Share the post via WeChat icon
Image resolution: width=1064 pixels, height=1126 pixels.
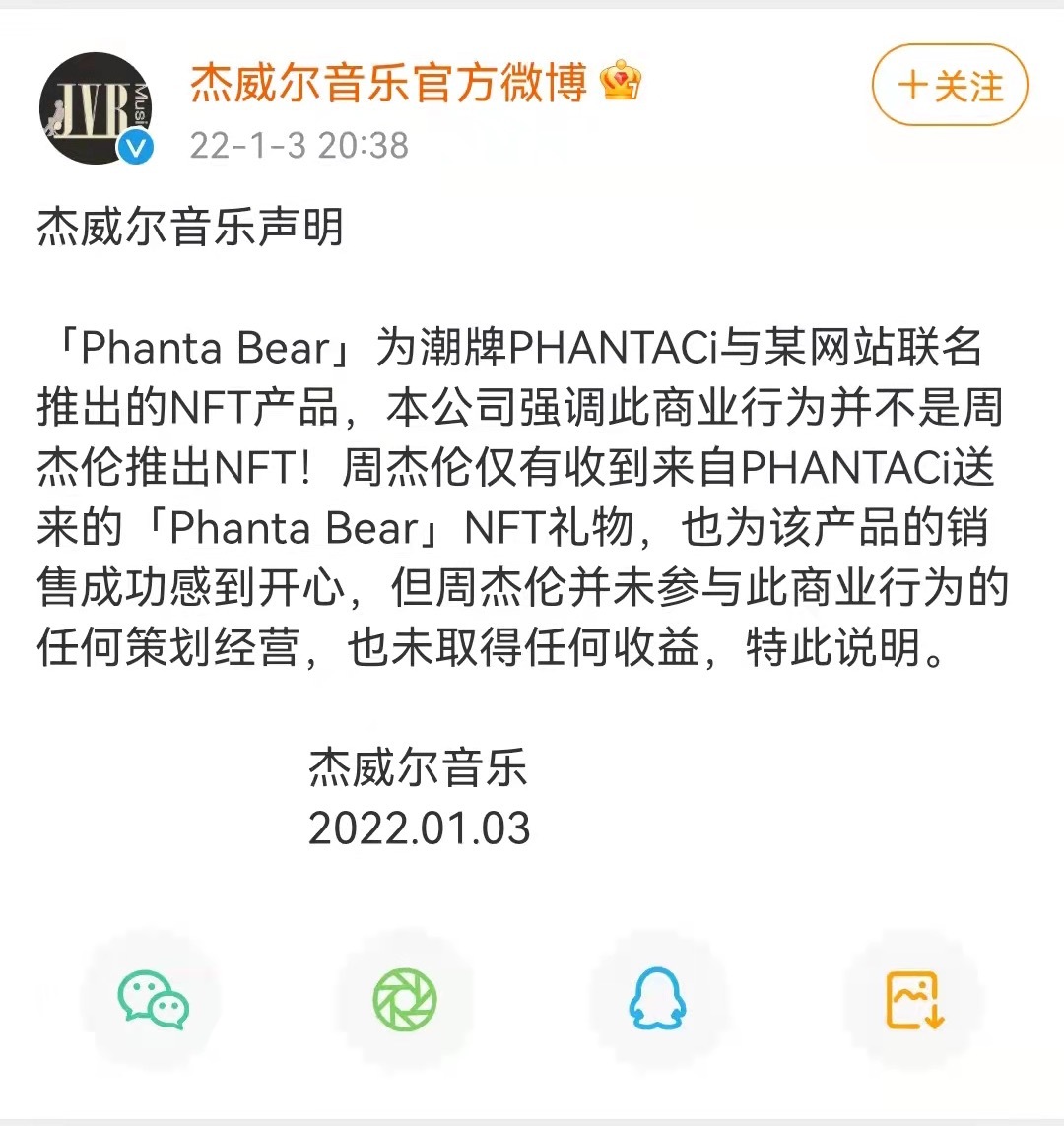click(x=153, y=1000)
